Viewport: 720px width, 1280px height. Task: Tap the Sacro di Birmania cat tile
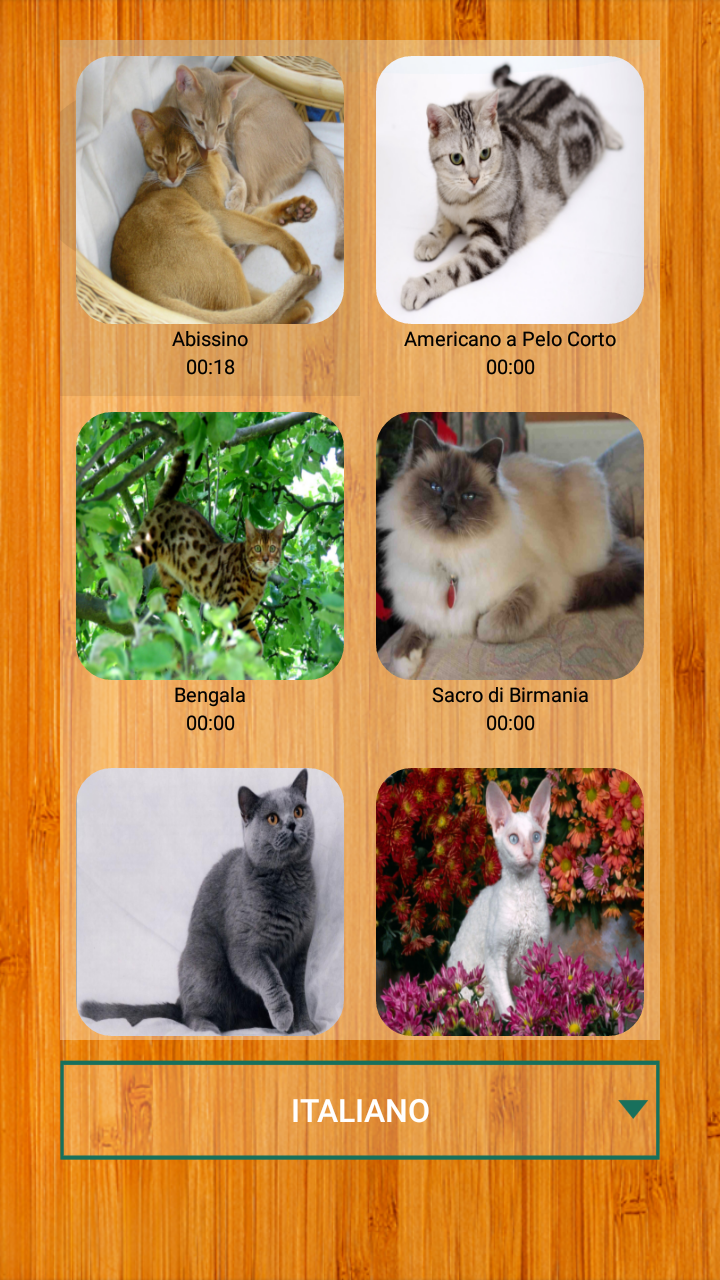point(510,546)
